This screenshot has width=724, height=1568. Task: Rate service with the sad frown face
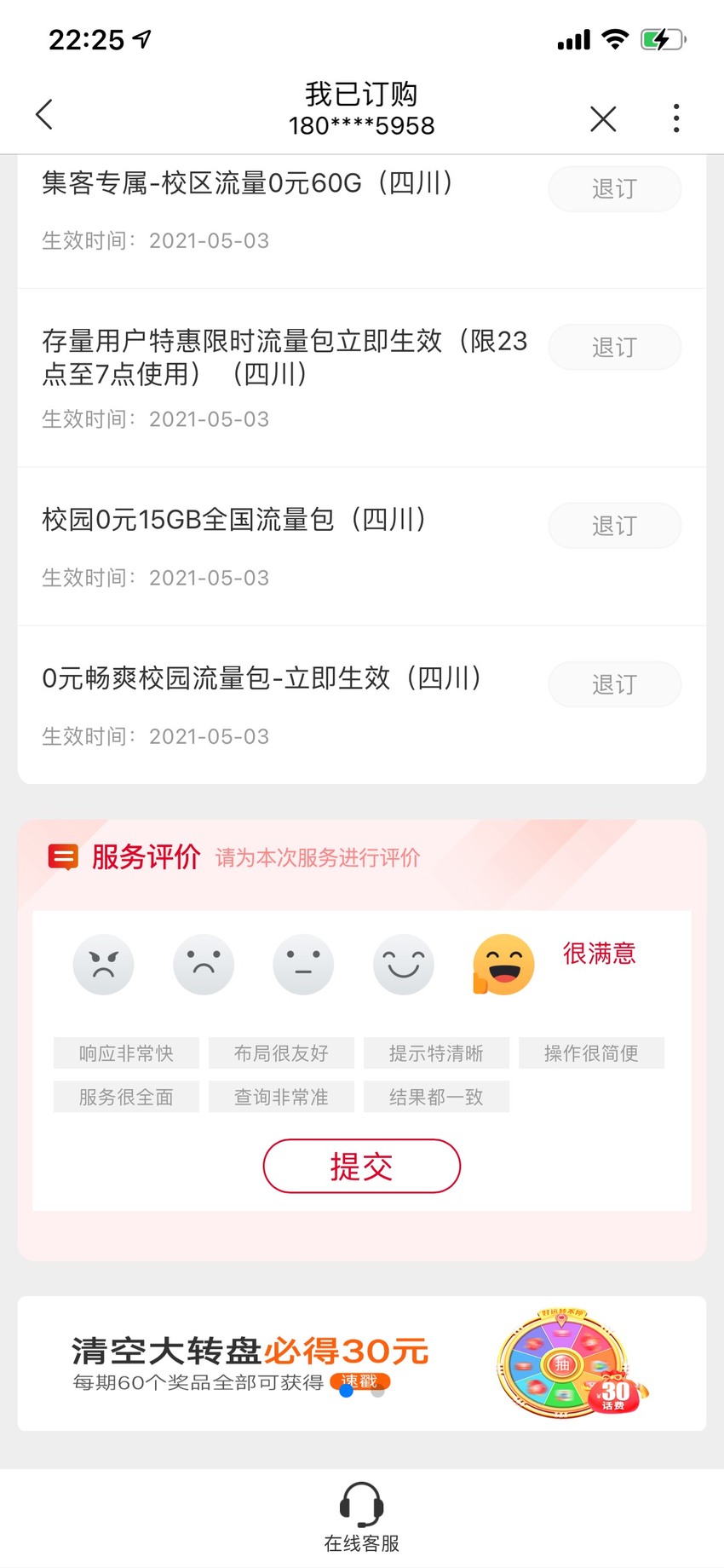pyautogui.click(x=204, y=965)
